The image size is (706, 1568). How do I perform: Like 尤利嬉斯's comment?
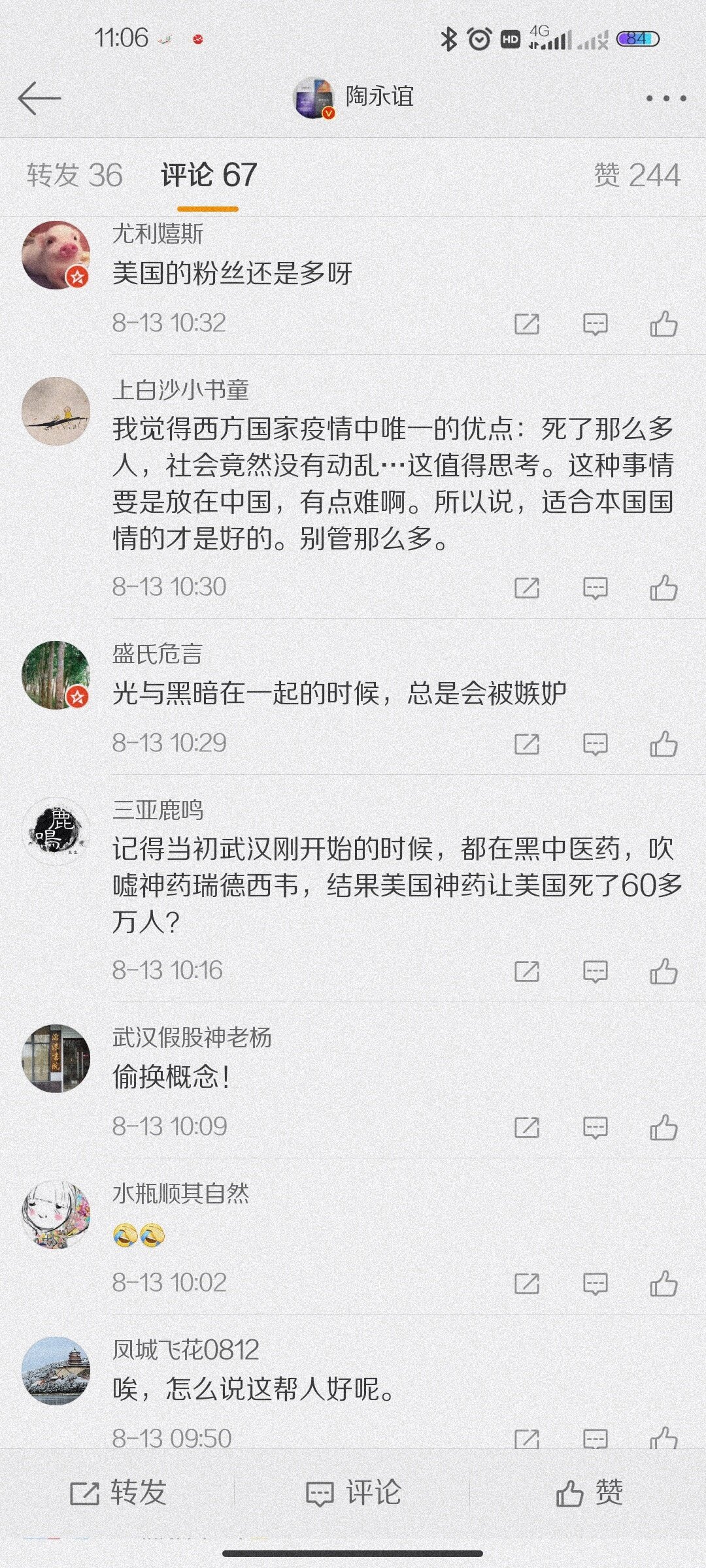point(663,323)
